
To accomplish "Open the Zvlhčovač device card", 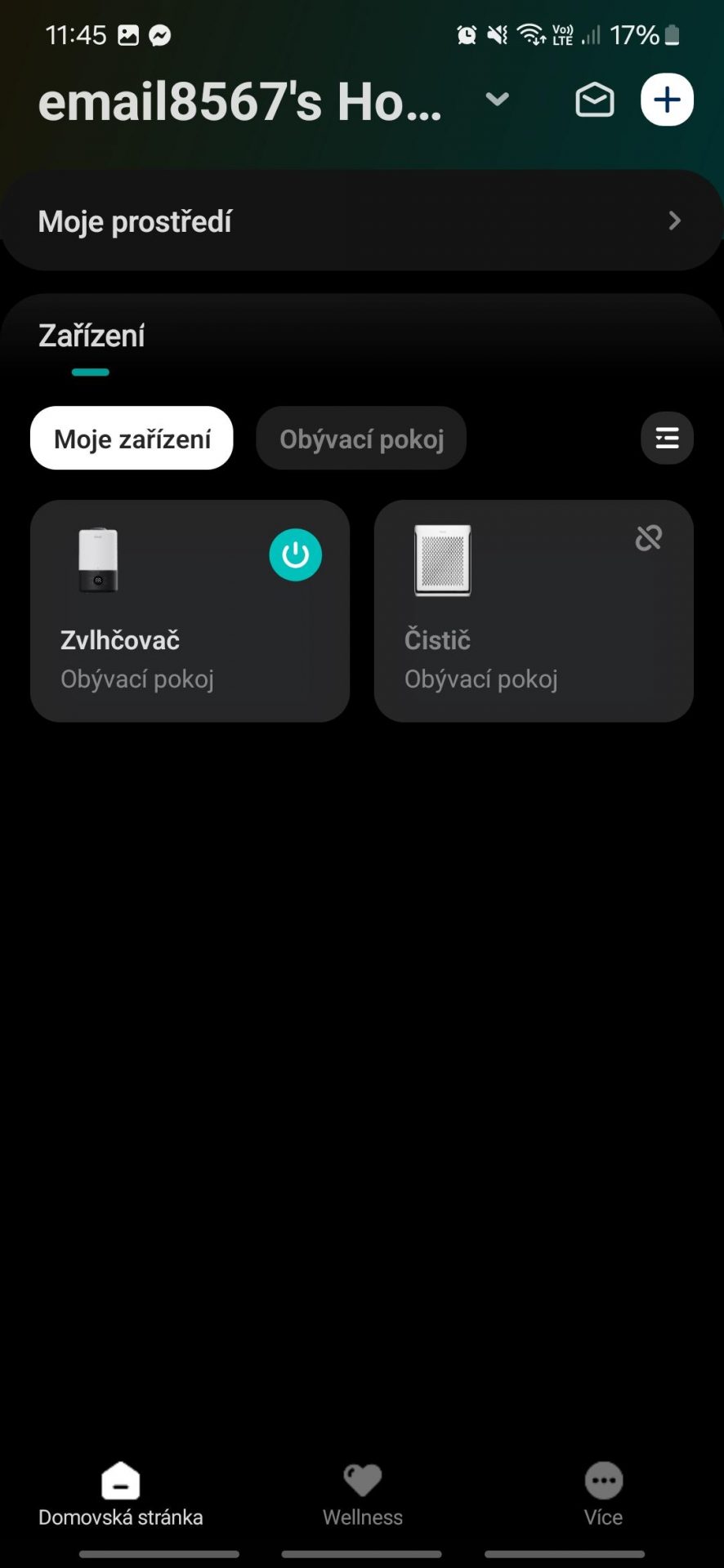I will (x=190, y=611).
